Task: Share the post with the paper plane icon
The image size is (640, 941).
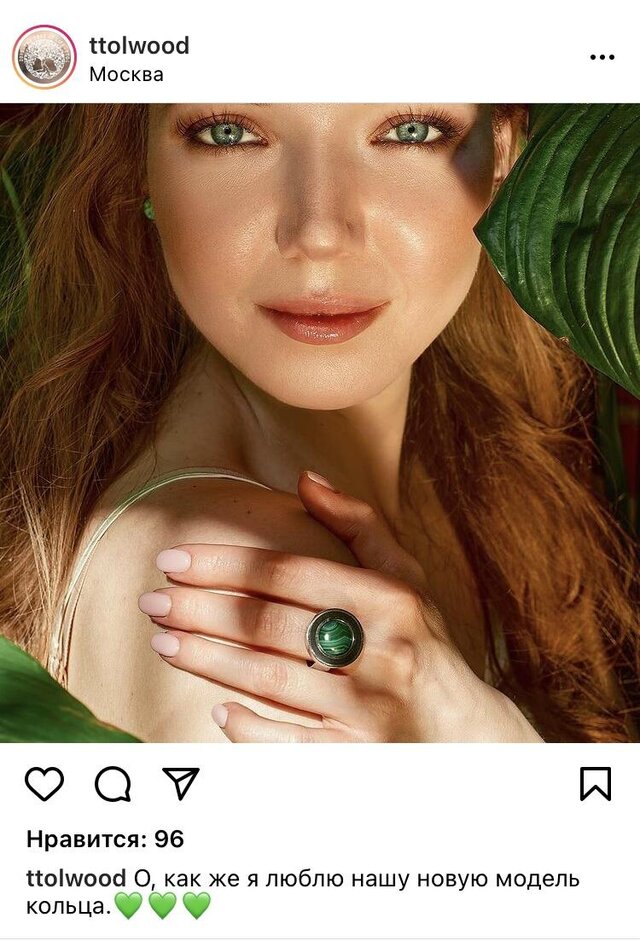Action: tap(181, 783)
